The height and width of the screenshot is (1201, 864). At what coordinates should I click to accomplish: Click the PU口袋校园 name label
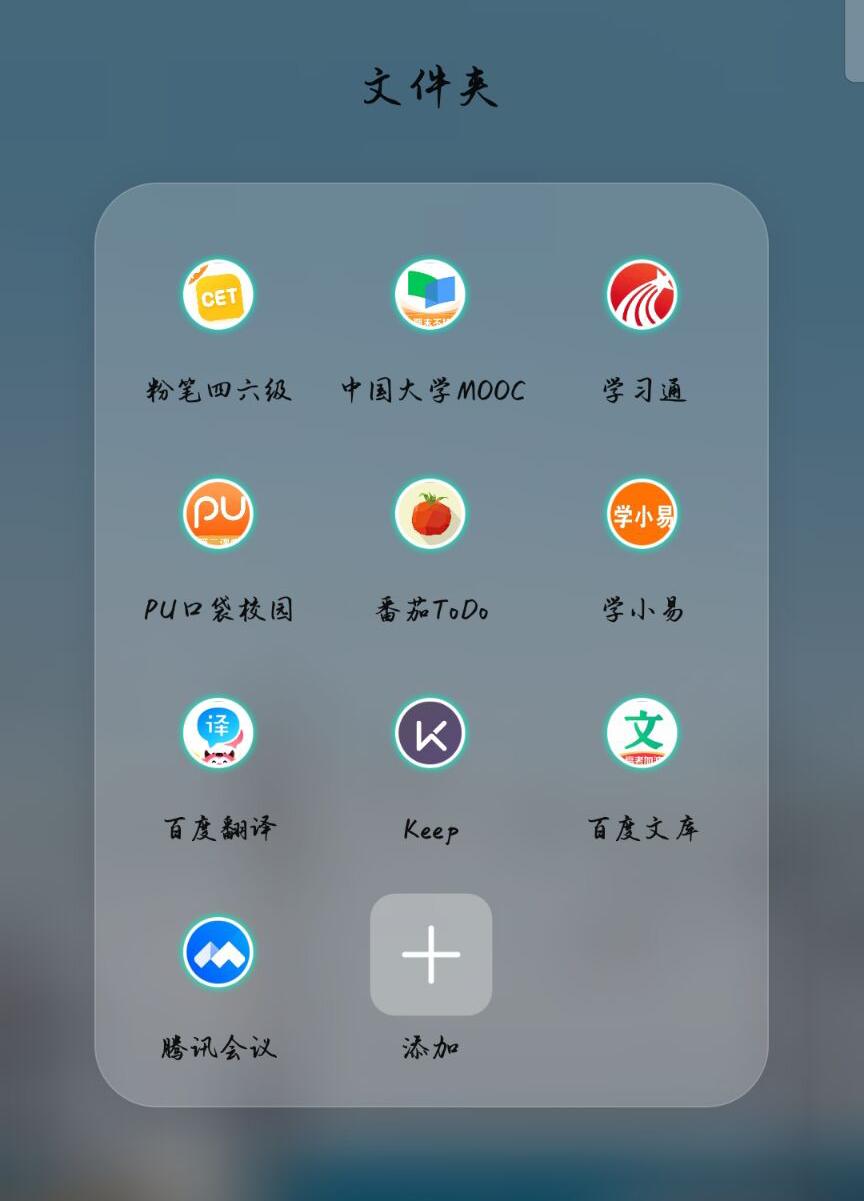219,610
